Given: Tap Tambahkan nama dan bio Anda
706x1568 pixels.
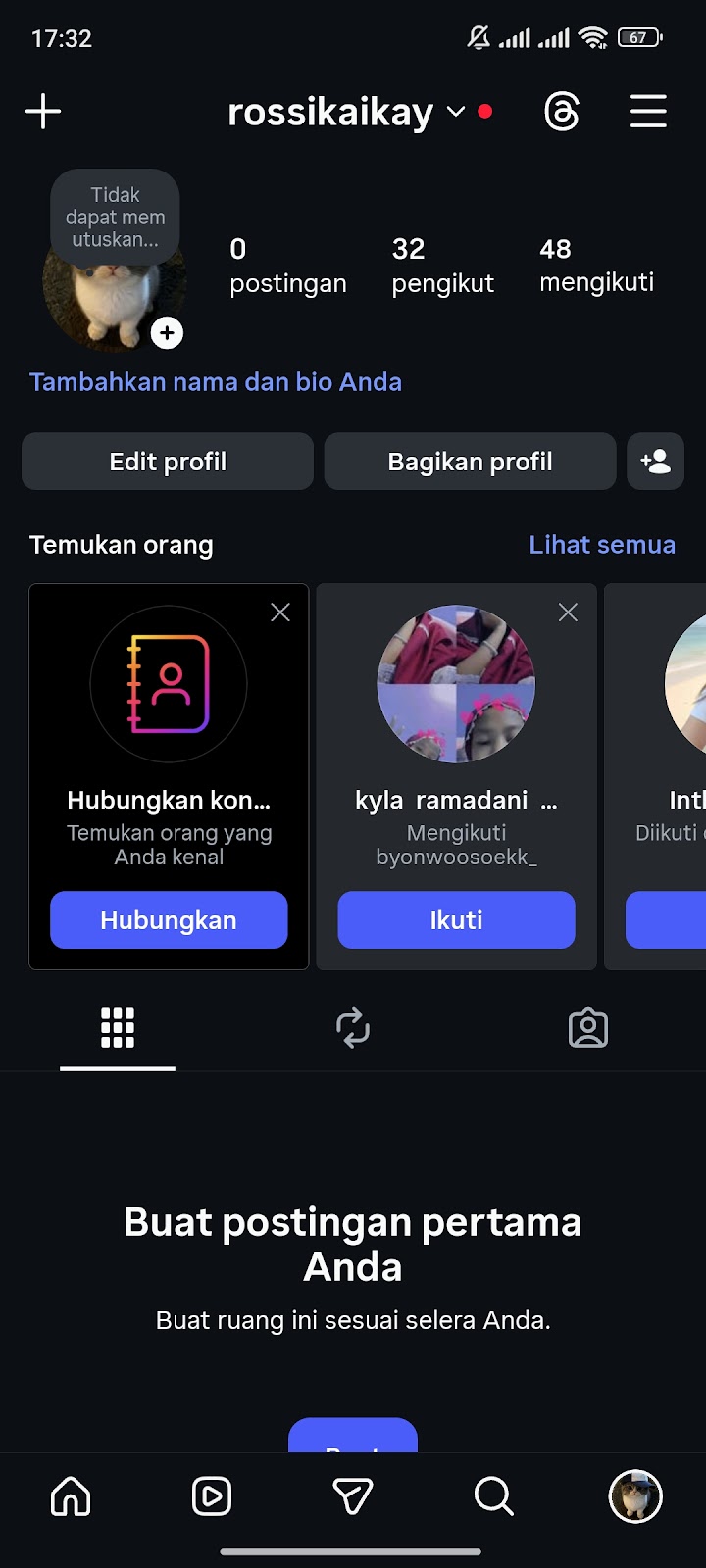Looking at the screenshot, I should tap(216, 382).
